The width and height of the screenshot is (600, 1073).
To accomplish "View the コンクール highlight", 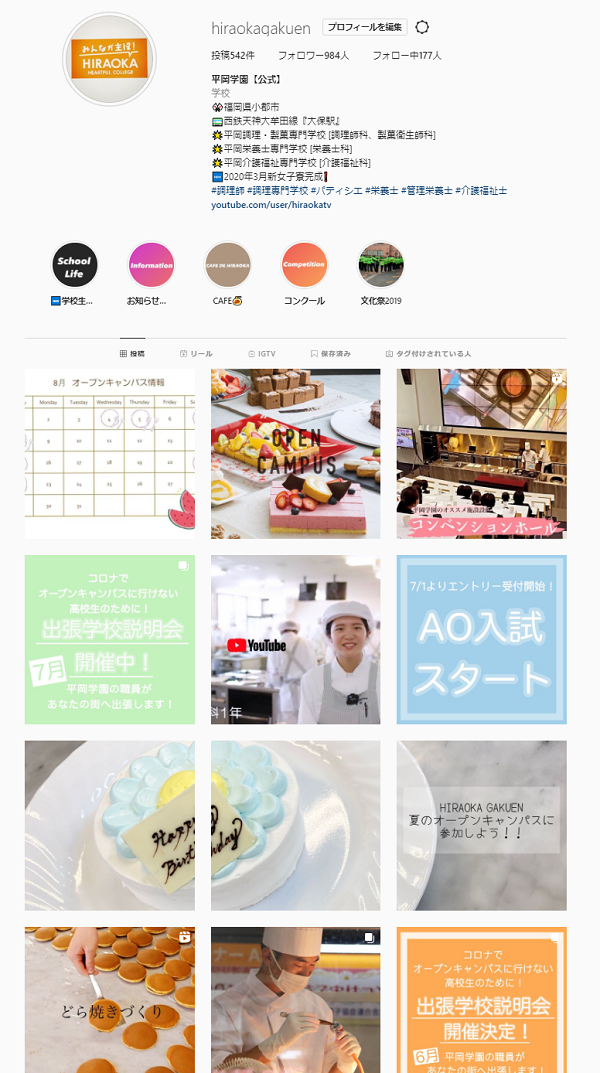I will (304, 265).
